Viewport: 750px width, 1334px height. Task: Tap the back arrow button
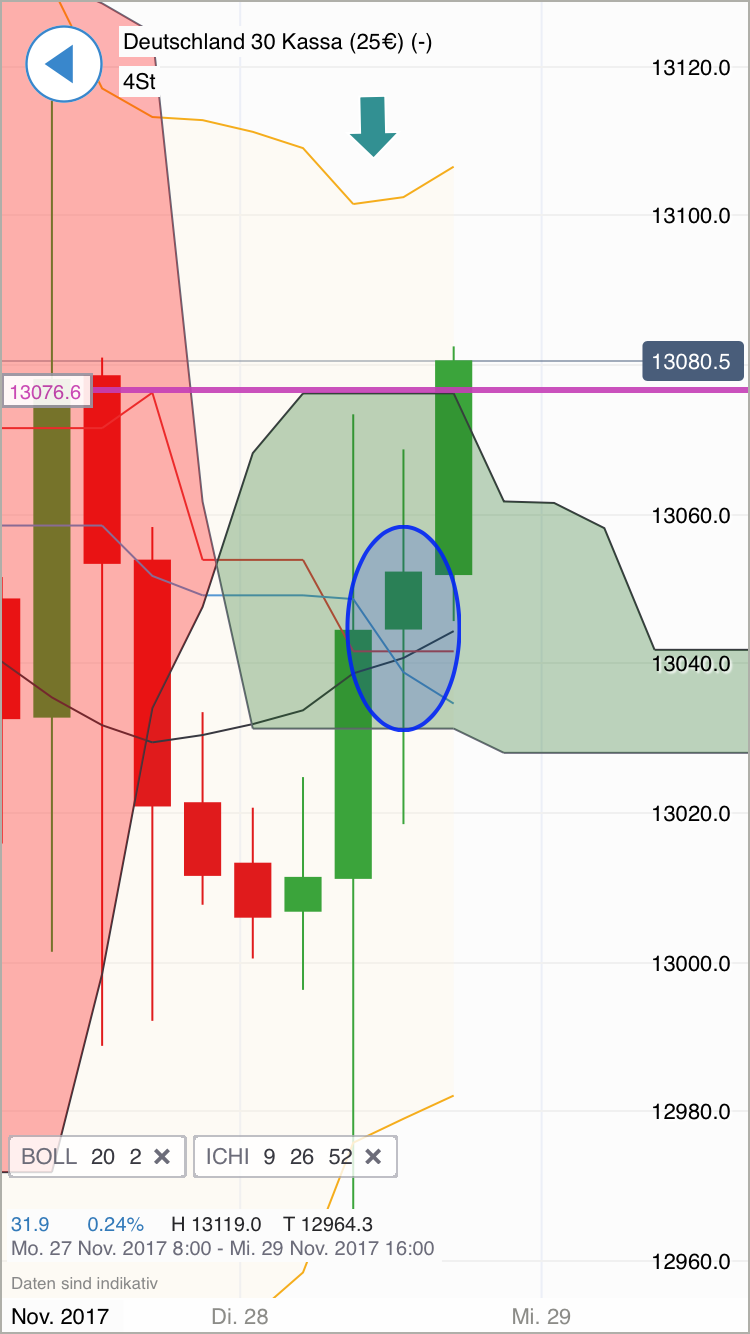(x=63, y=64)
